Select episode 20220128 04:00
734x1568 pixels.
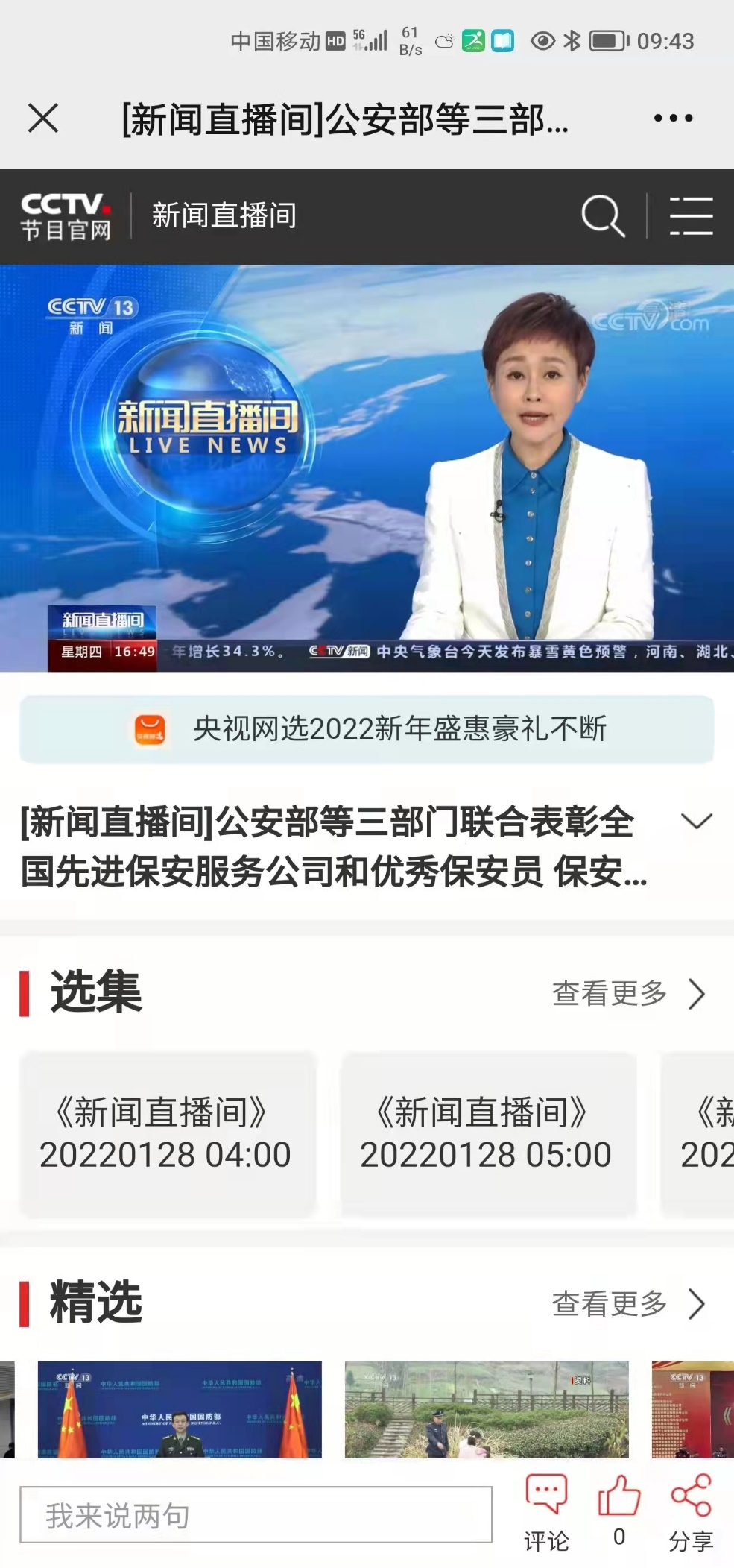coord(166,1133)
